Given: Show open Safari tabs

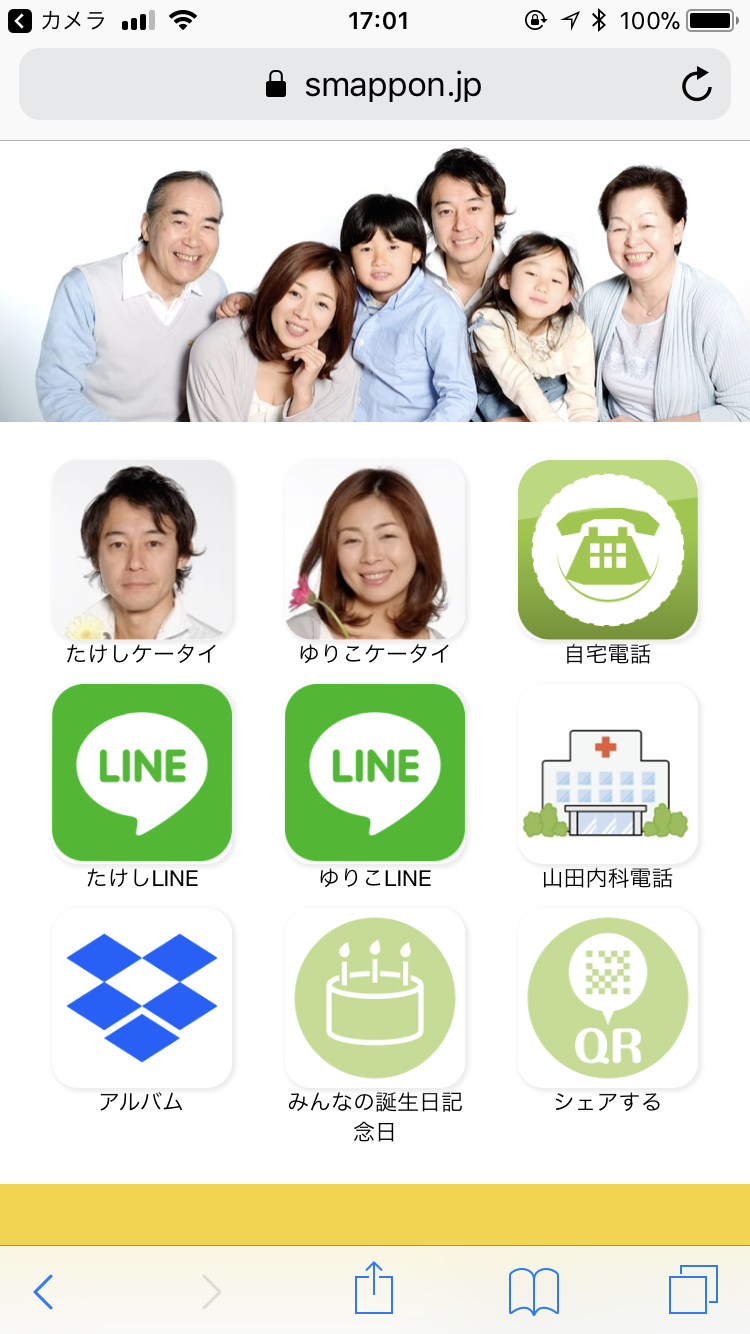Looking at the screenshot, I should 693,1290.
